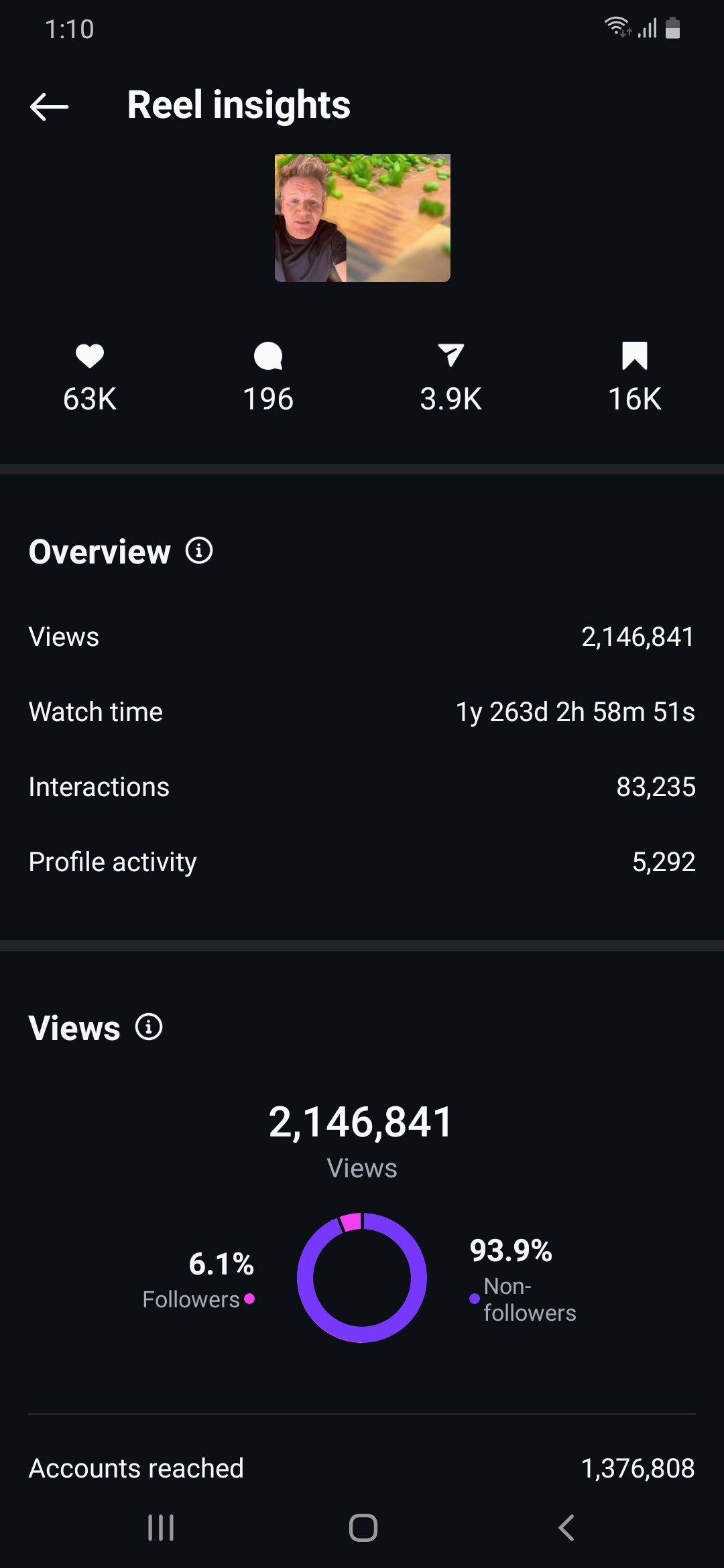Open the reel thumbnail preview
This screenshot has height=1568, width=724.
[x=362, y=218]
